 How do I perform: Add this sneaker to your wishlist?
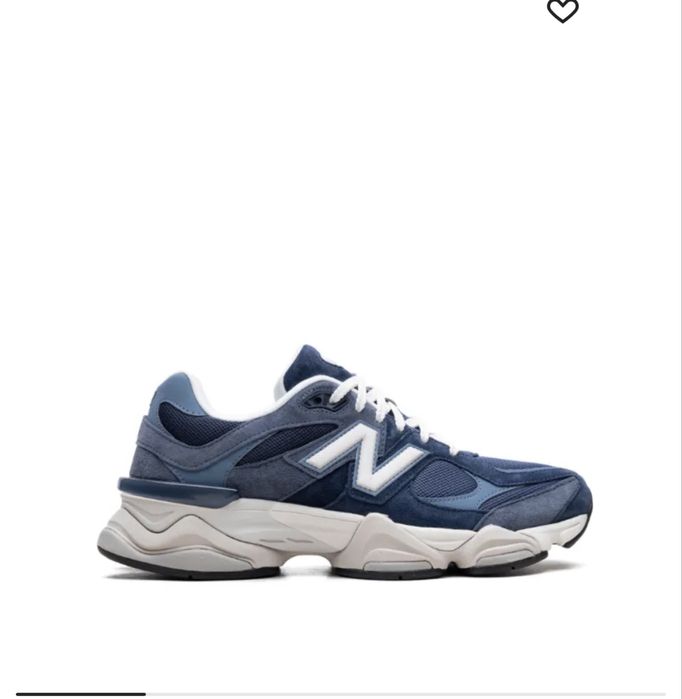(x=562, y=11)
